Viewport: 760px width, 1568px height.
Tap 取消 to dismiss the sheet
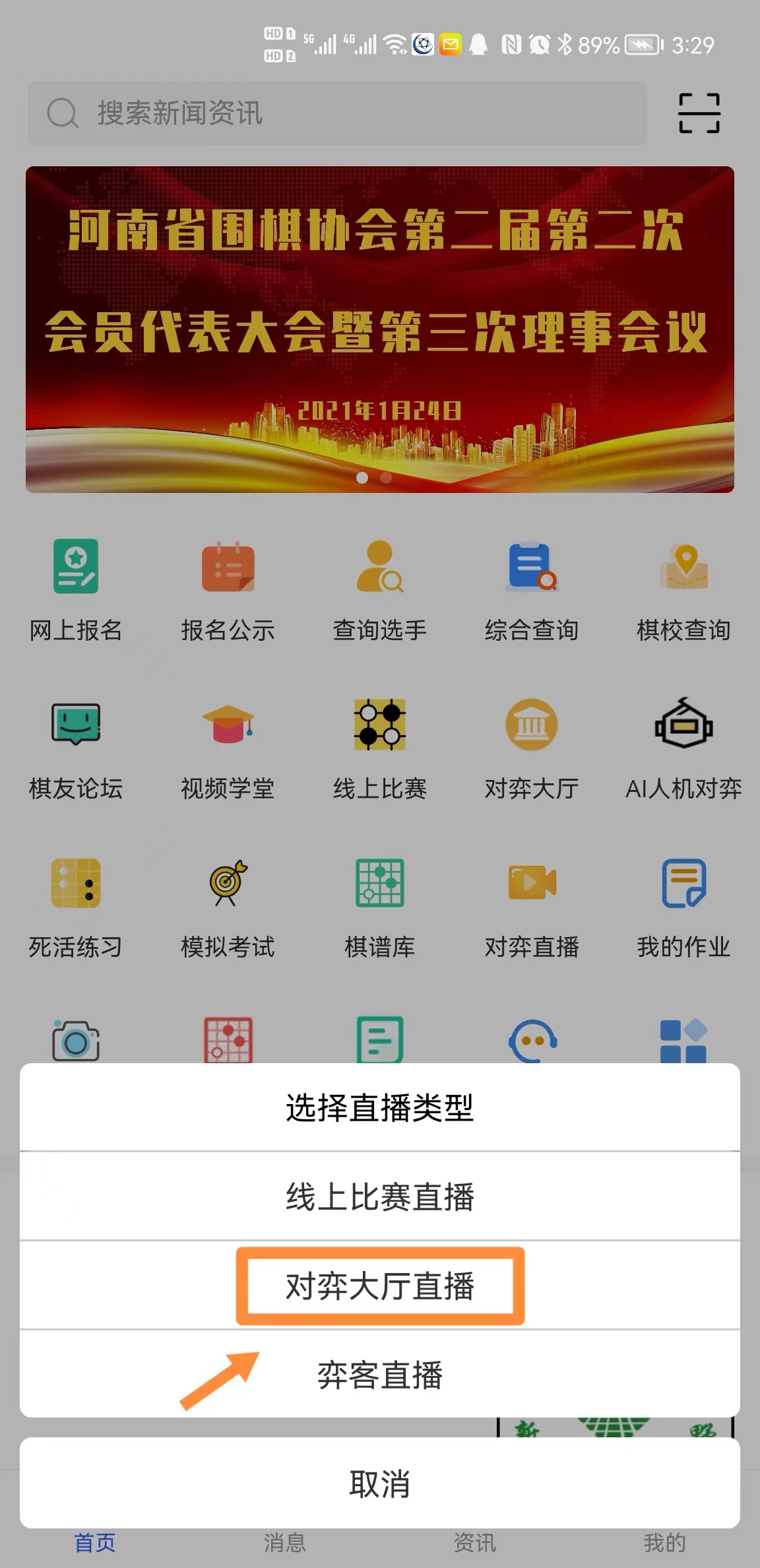379,1484
